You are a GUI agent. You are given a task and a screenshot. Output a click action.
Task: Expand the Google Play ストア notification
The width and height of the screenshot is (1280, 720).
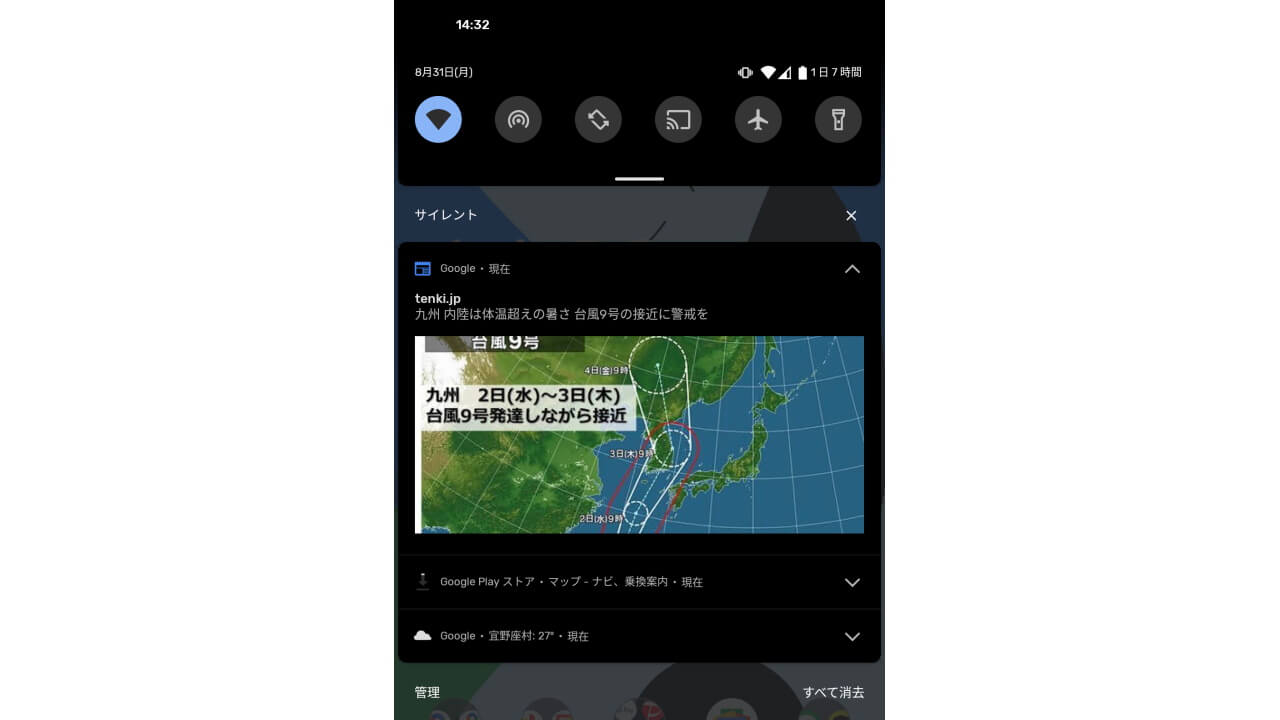coord(852,582)
